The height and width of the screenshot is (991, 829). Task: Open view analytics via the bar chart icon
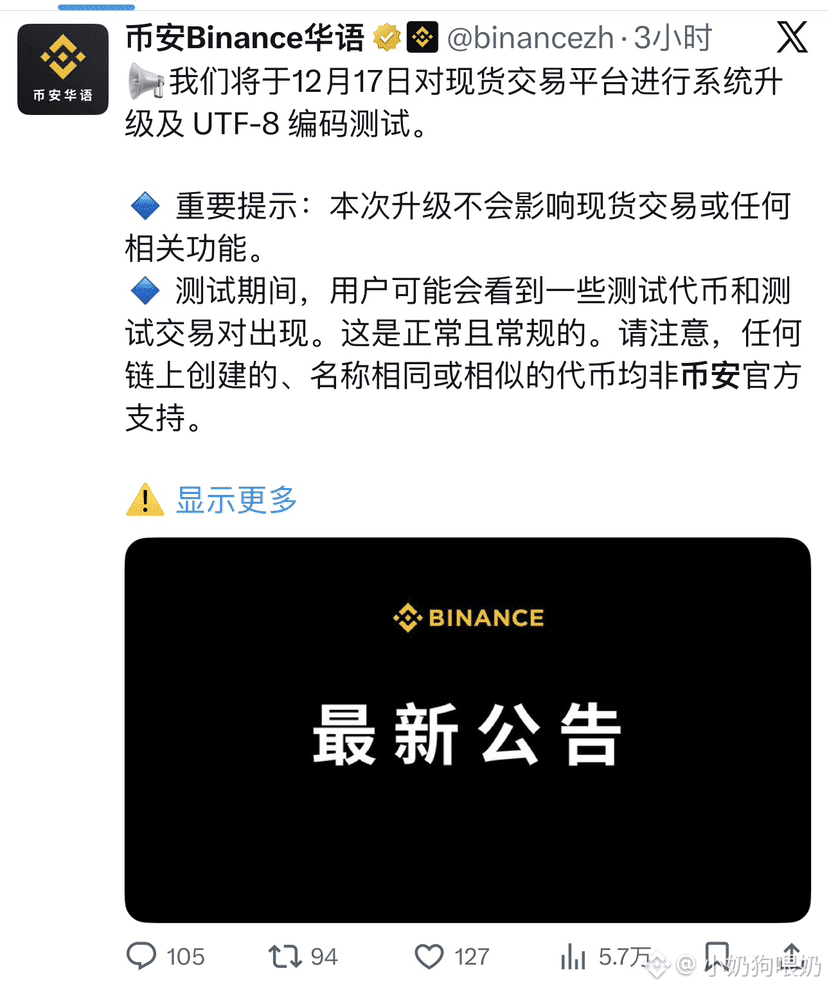coord(573,957)
